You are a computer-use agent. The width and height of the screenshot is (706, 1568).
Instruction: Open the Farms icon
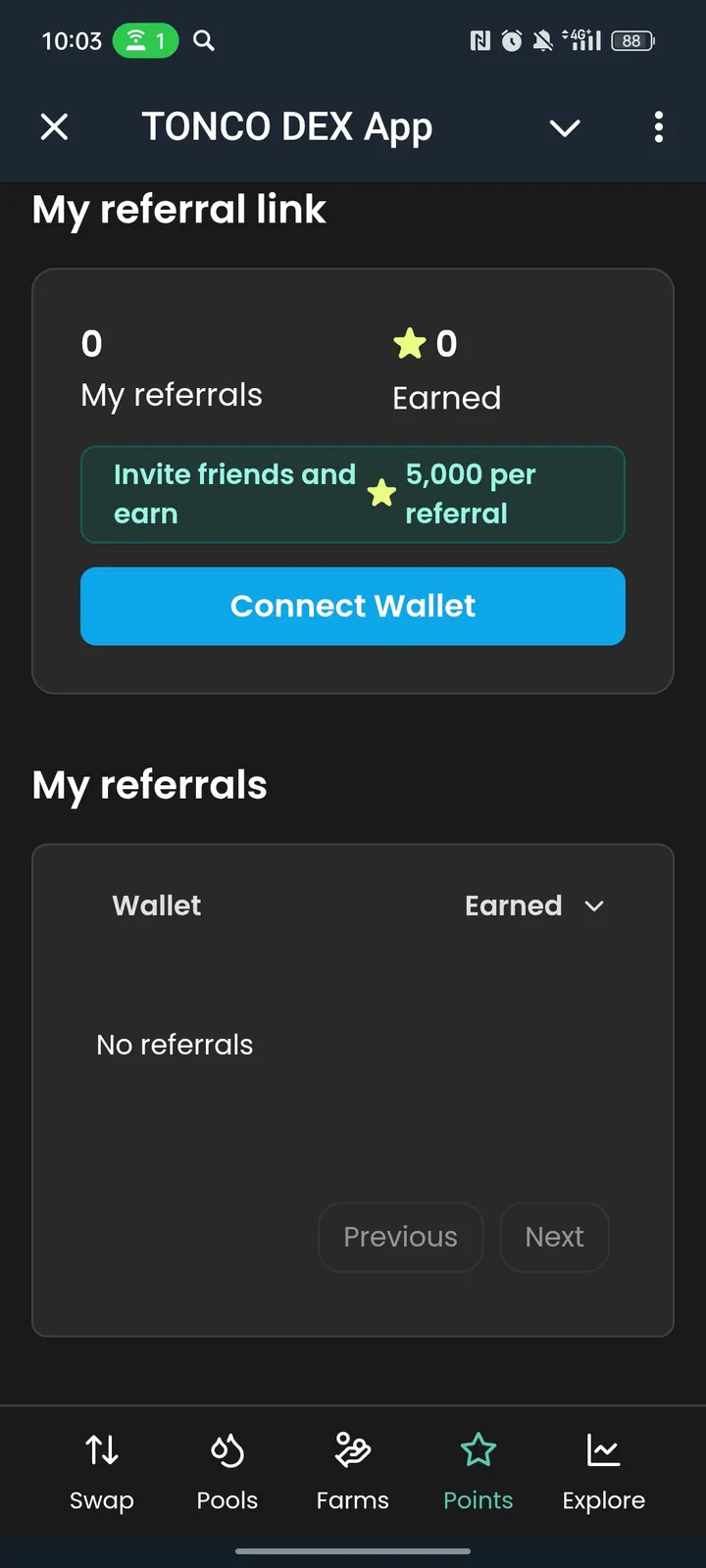(x=352, y=1447)
